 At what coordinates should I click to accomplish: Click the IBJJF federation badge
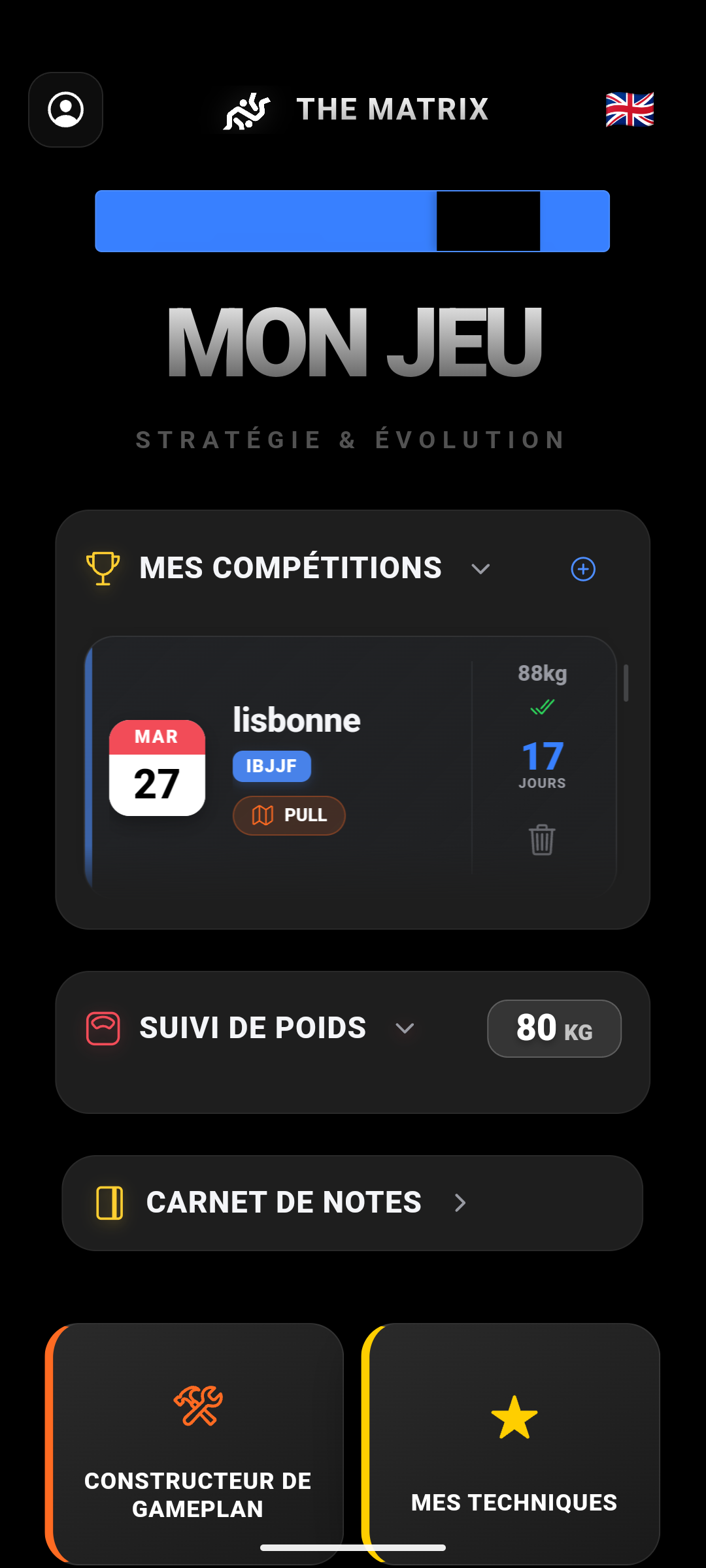pyautogui.click(x=272, y=766)
